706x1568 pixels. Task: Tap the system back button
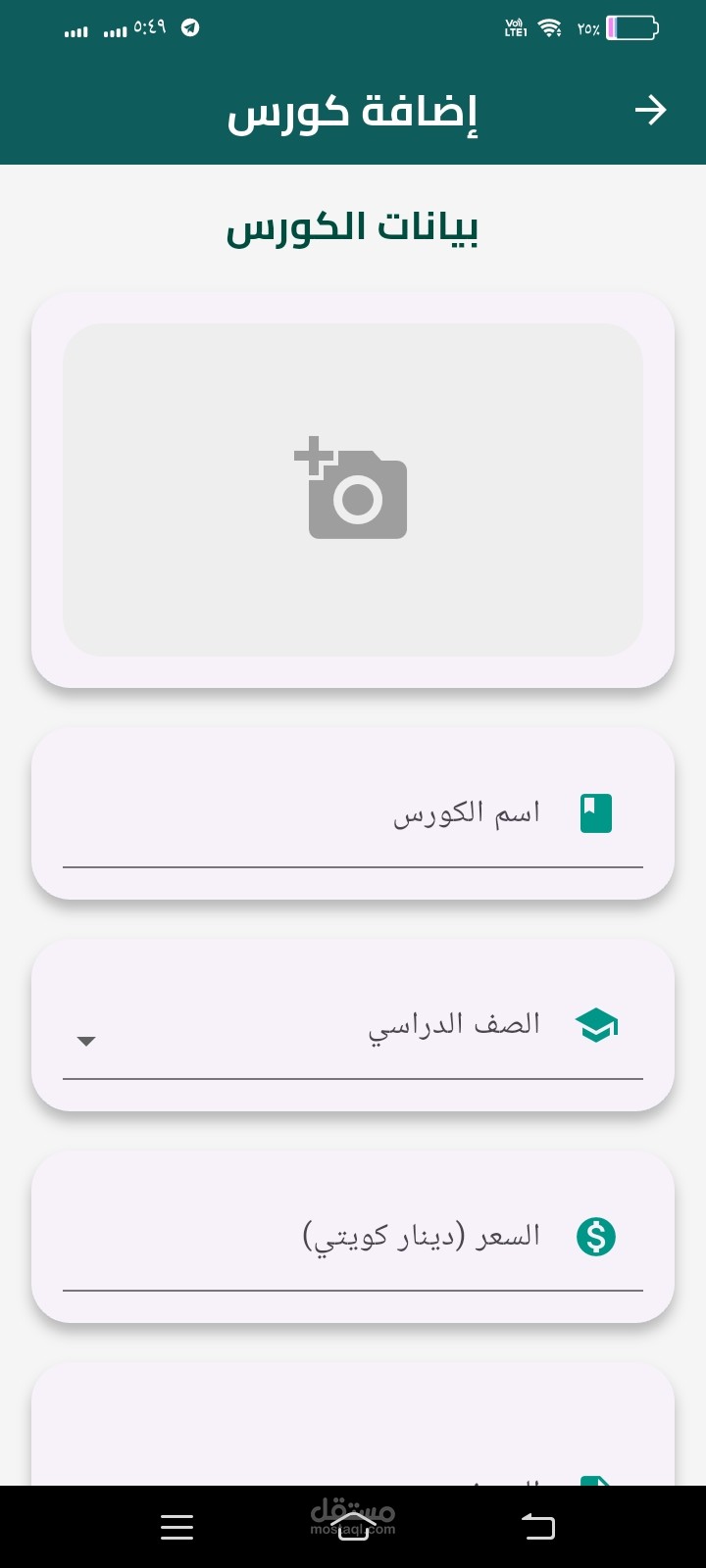[x=537, y=1527]
